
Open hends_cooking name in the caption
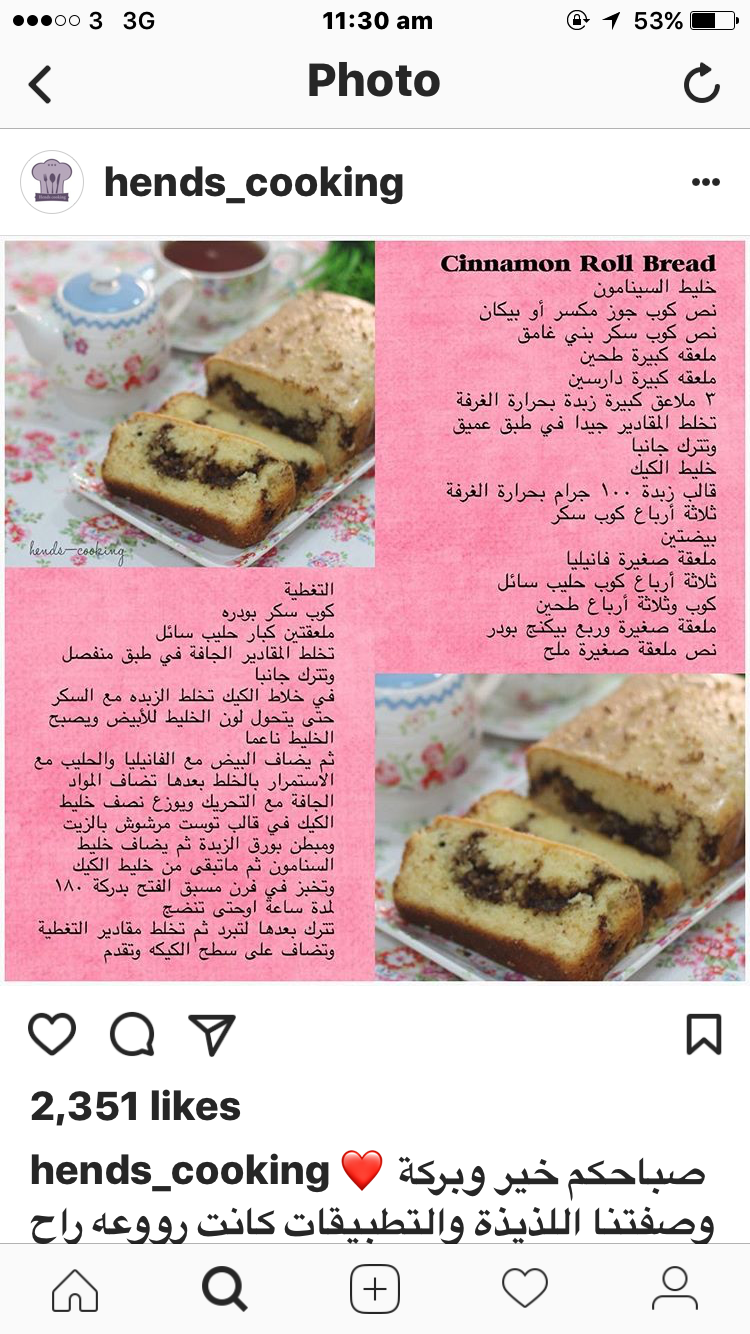click(180, 1170)
